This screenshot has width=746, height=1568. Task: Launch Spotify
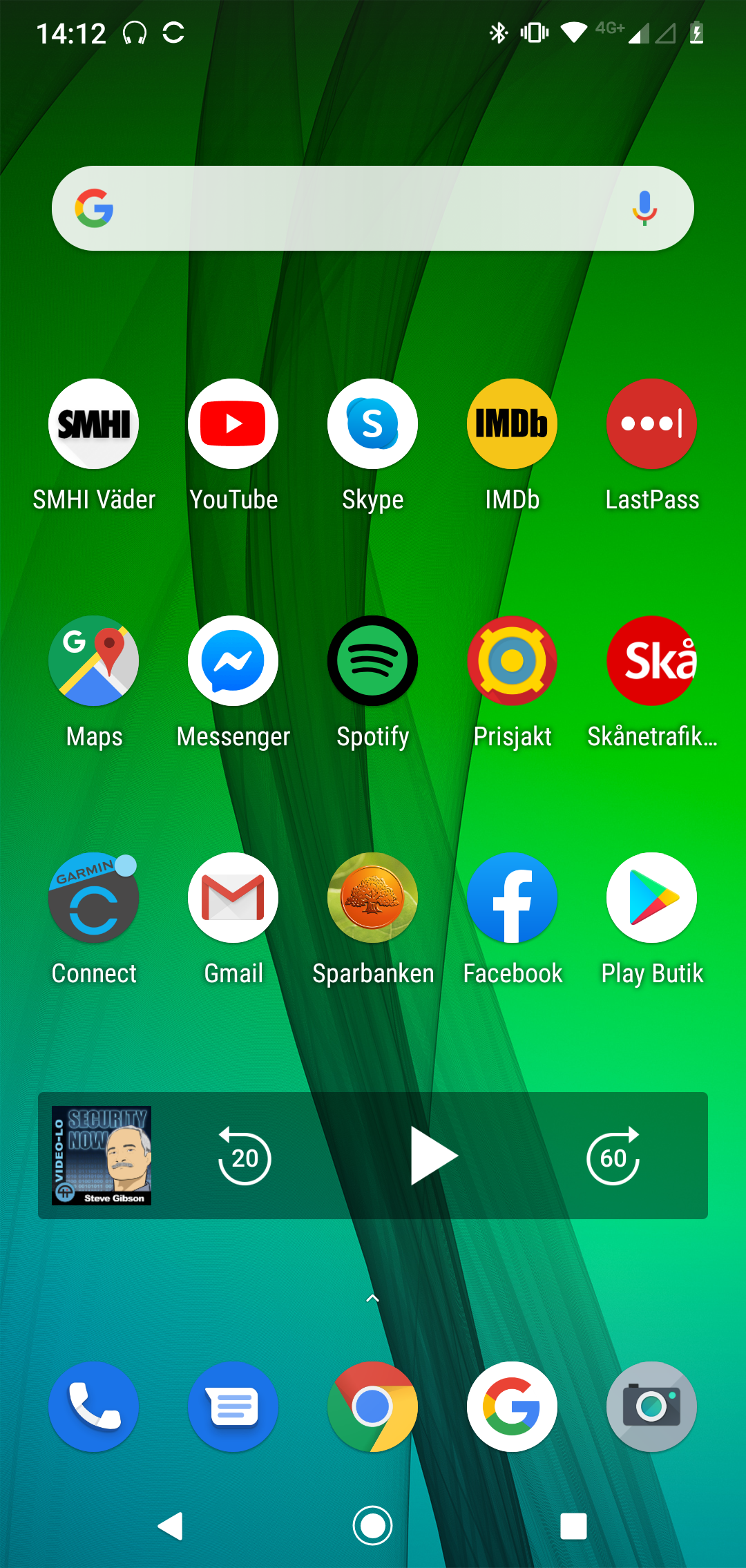(372, 660)
